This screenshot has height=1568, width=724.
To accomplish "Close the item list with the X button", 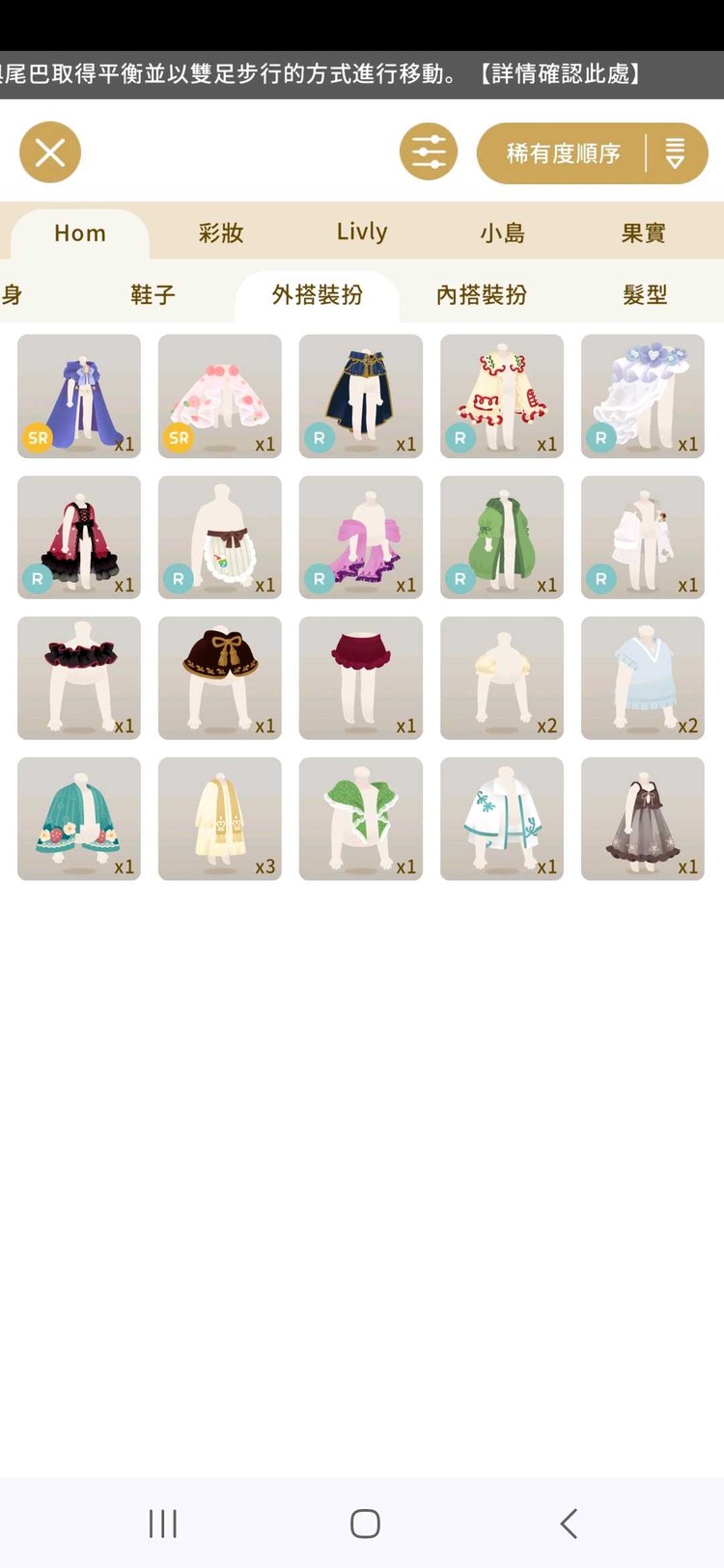I will coord(50,152).
